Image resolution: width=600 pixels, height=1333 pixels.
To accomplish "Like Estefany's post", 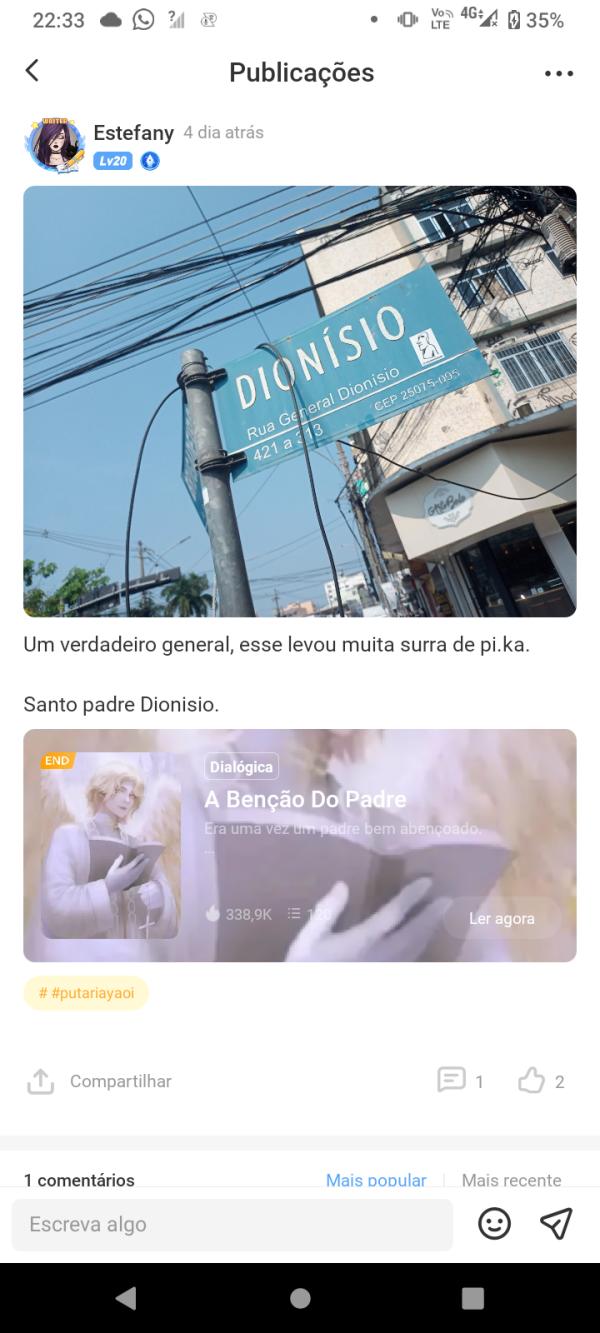I will pyautogui.click(x=532, y=1080).
